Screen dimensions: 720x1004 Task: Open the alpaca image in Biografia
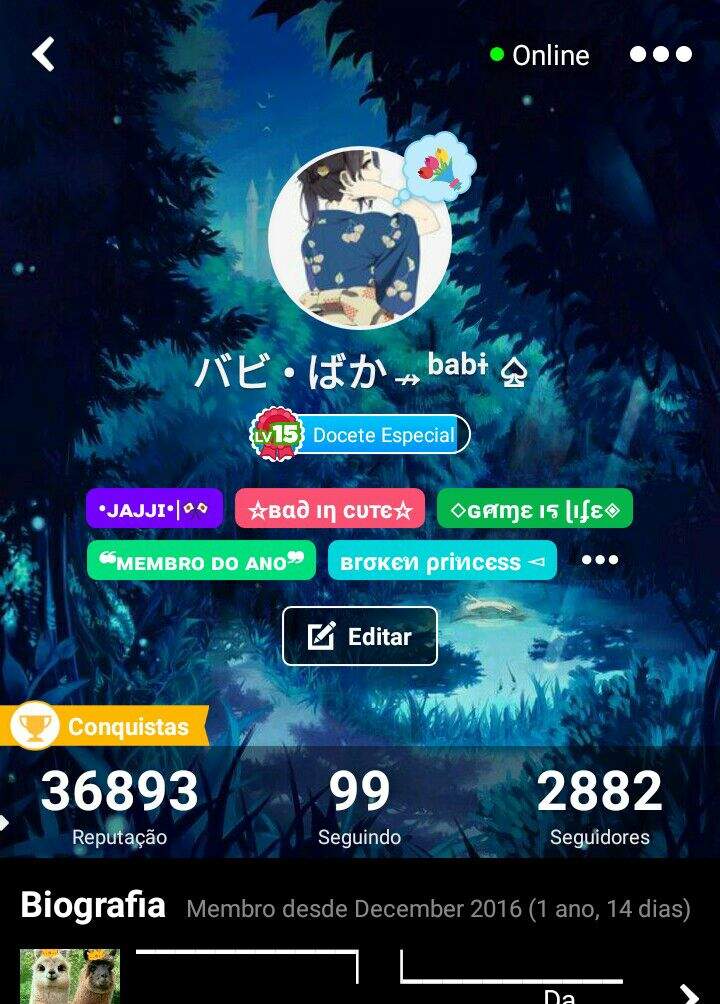[70, 978]
